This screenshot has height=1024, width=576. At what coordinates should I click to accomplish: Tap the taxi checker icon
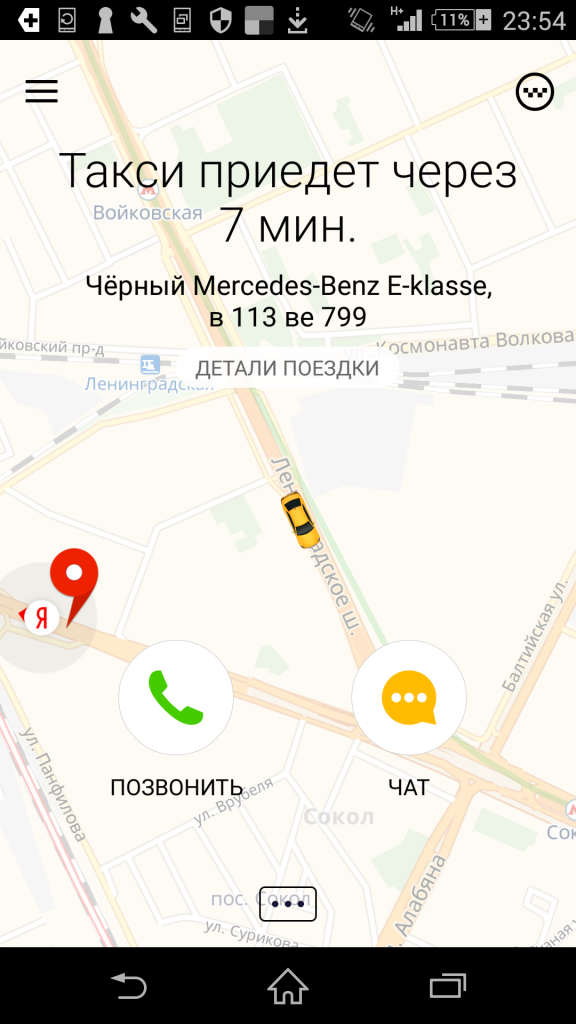click(x=535, y=92)
